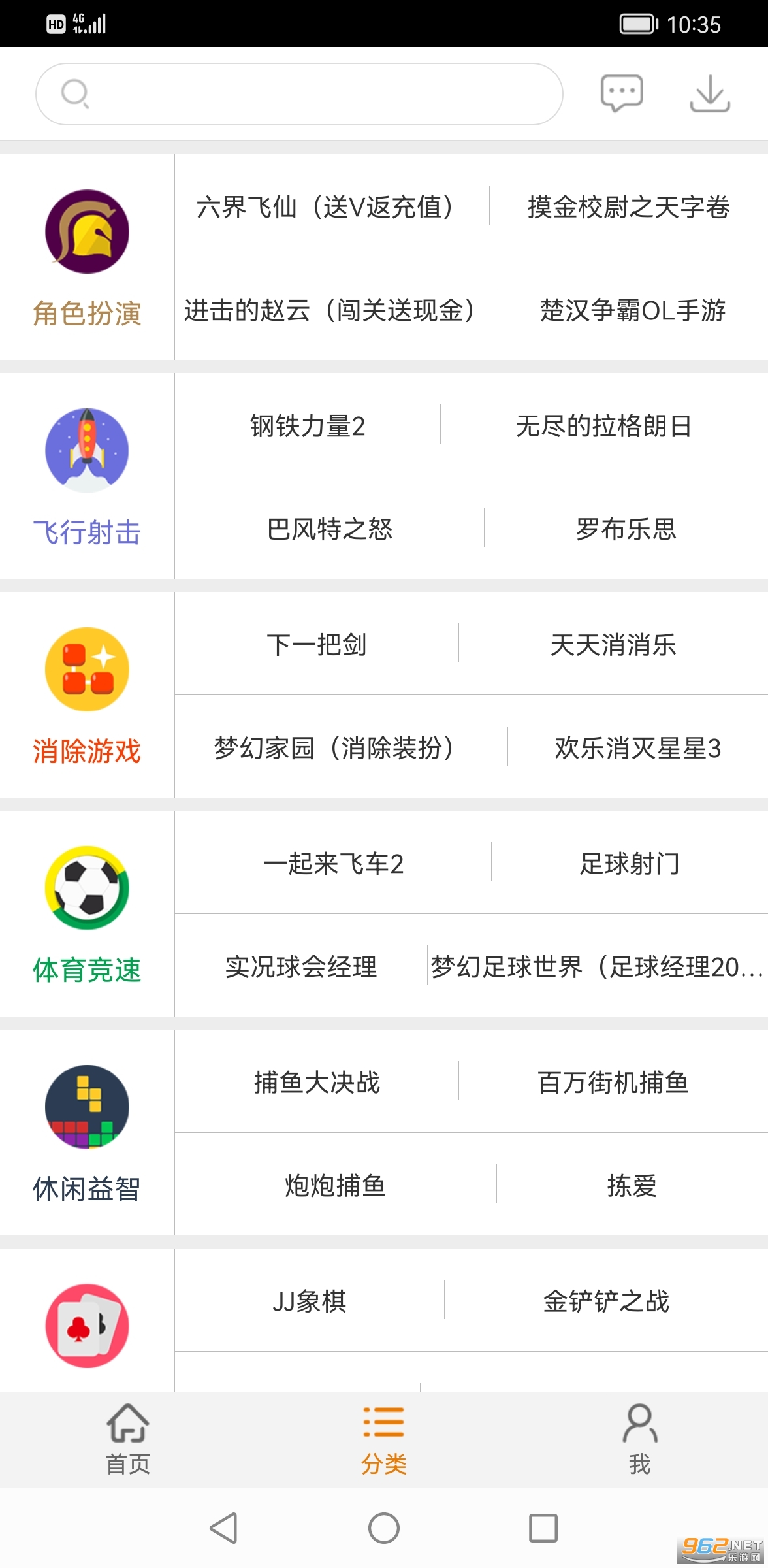This screenshot has height=1568, width=768.
Task: Switch to the 首页 tab
Action: pyautogui.click(x=128, y=1440)
